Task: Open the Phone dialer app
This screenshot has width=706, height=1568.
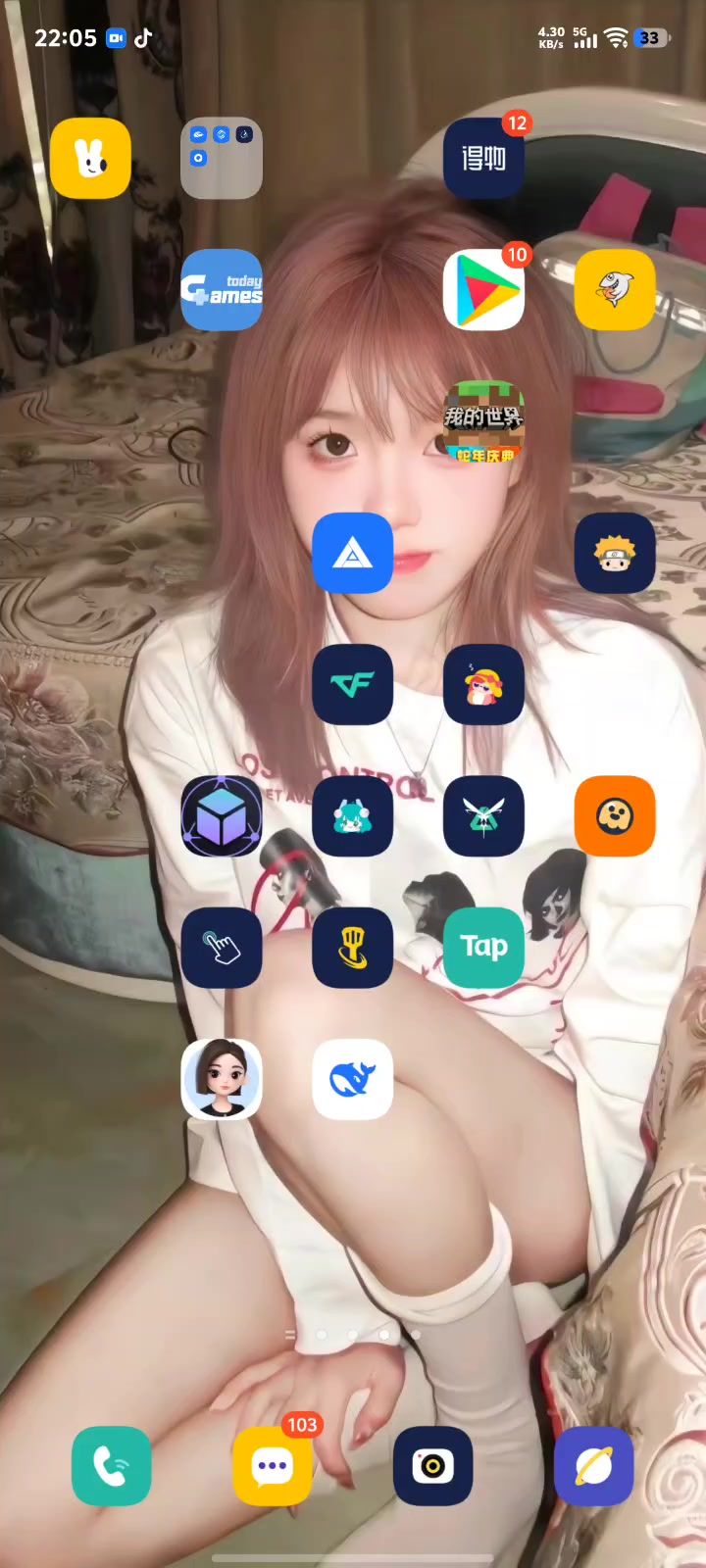Action: tap(111, 1466)
